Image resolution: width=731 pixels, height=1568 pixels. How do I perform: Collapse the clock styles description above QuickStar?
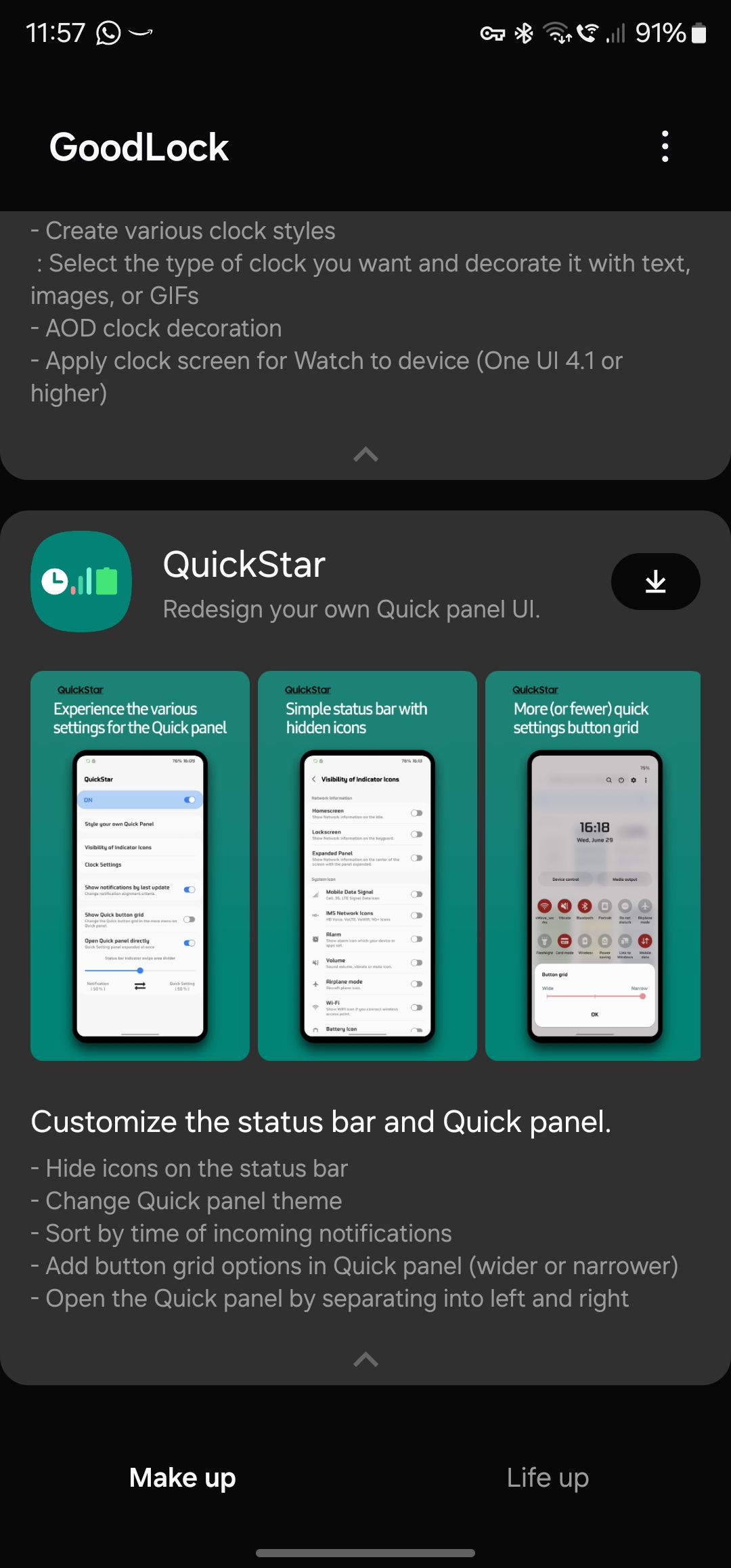[365, 454]
